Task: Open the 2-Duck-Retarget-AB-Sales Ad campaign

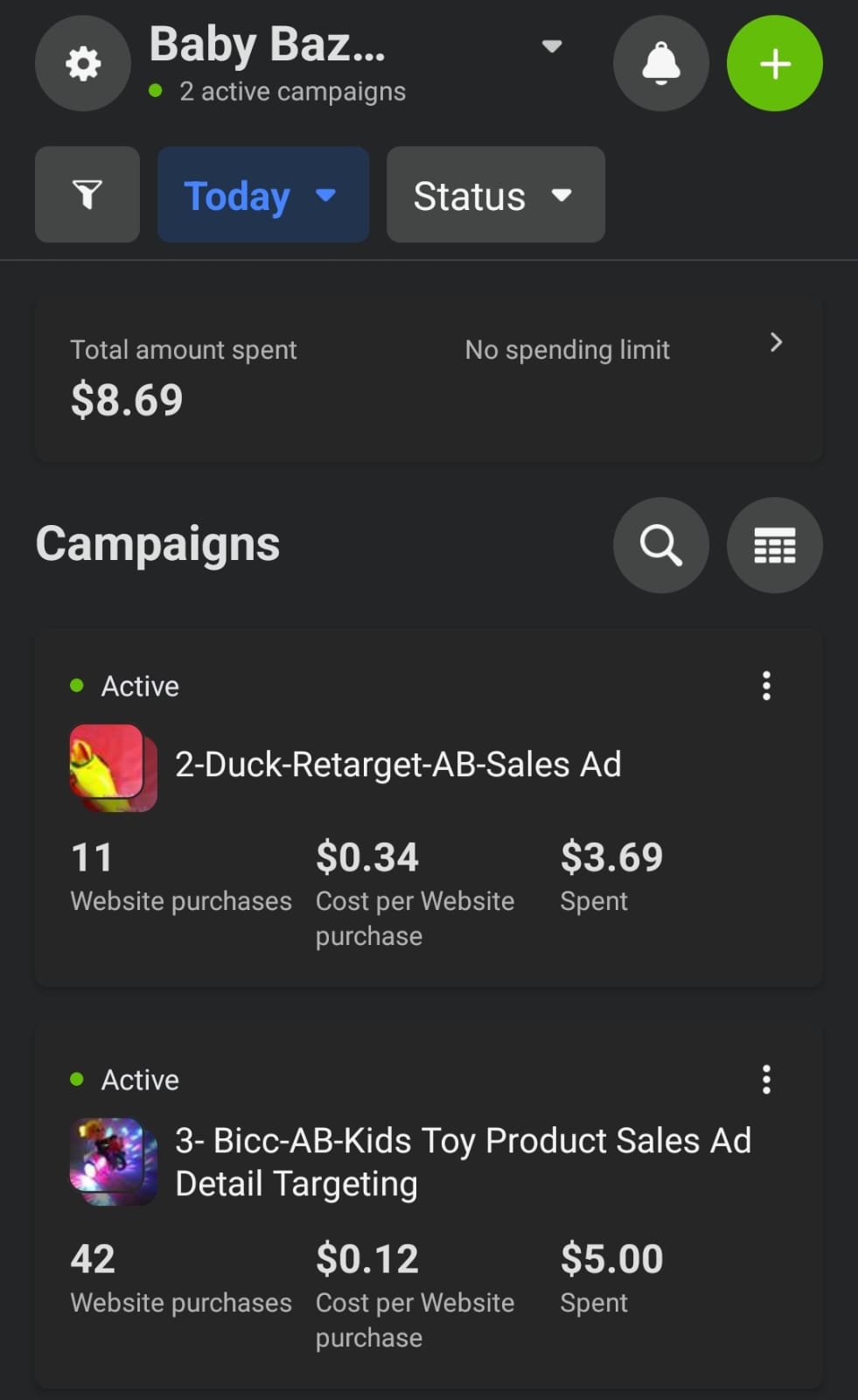Action: tap(398, 765)
